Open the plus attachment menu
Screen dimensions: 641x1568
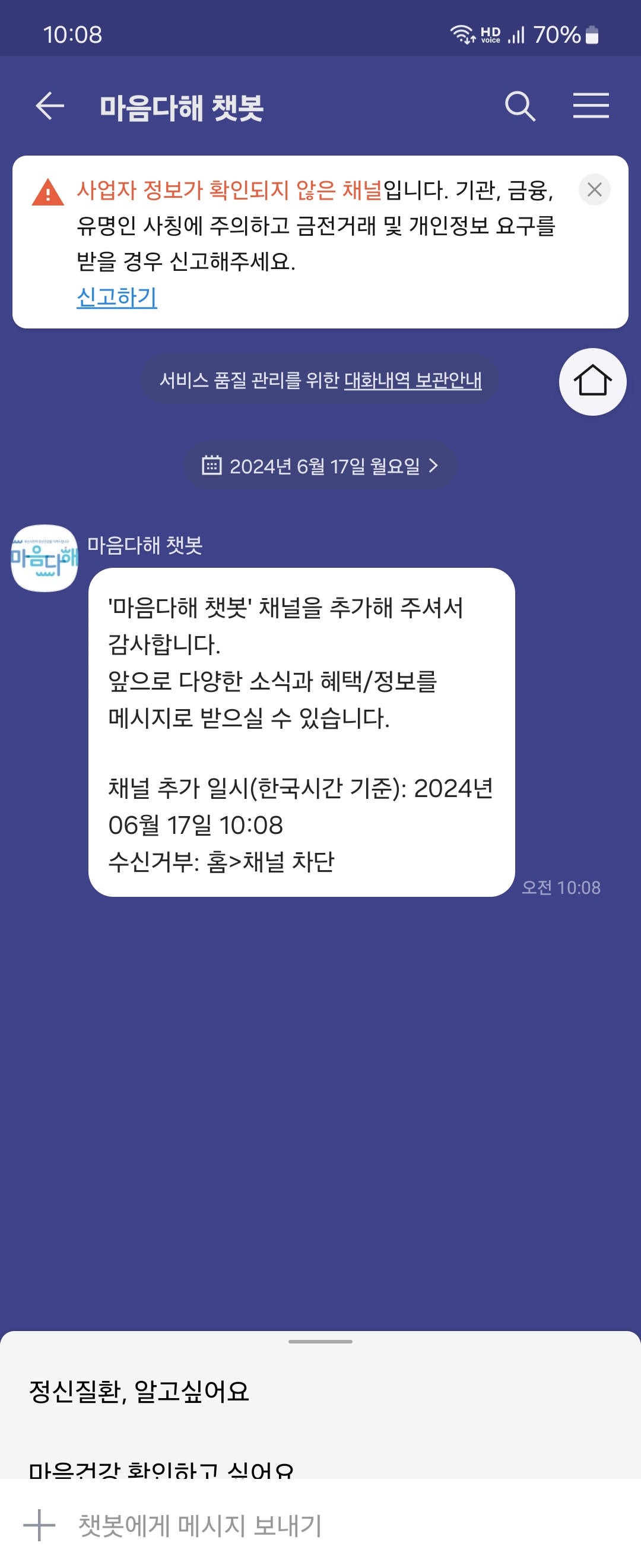point(40,1525)
